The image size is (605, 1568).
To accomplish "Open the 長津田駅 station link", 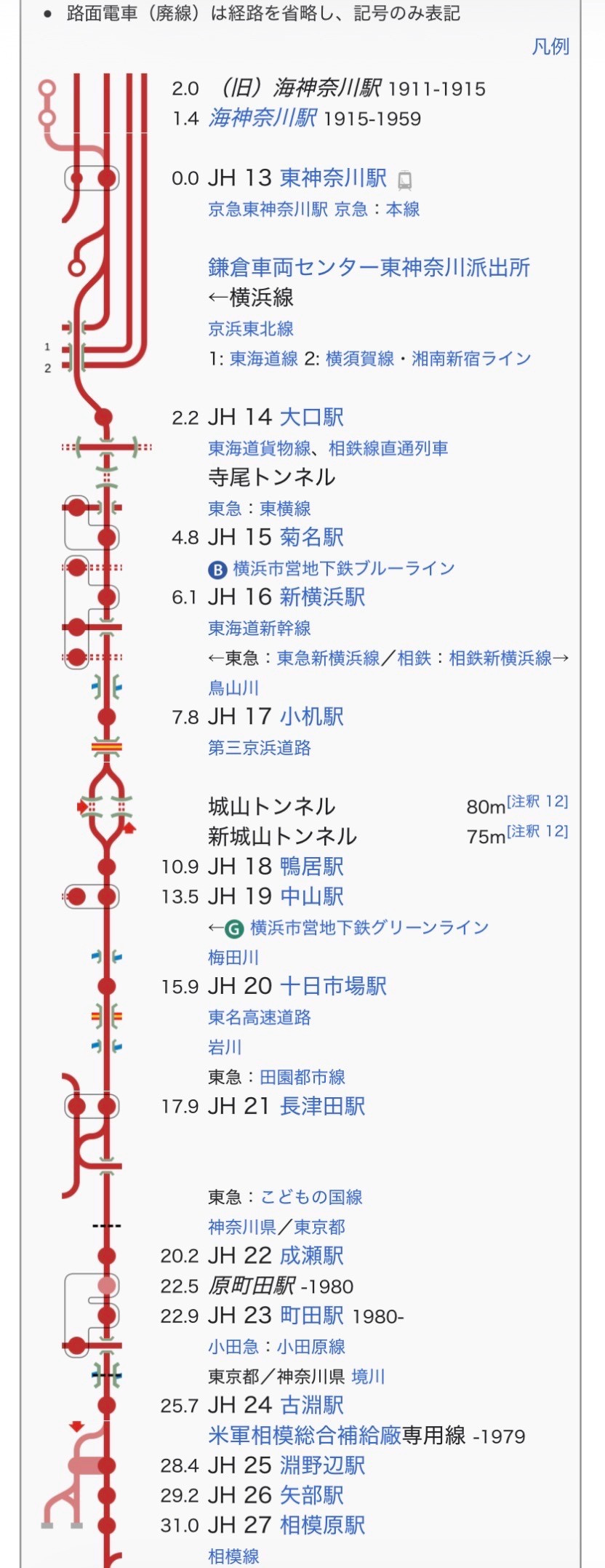I will coord(323,1106).
